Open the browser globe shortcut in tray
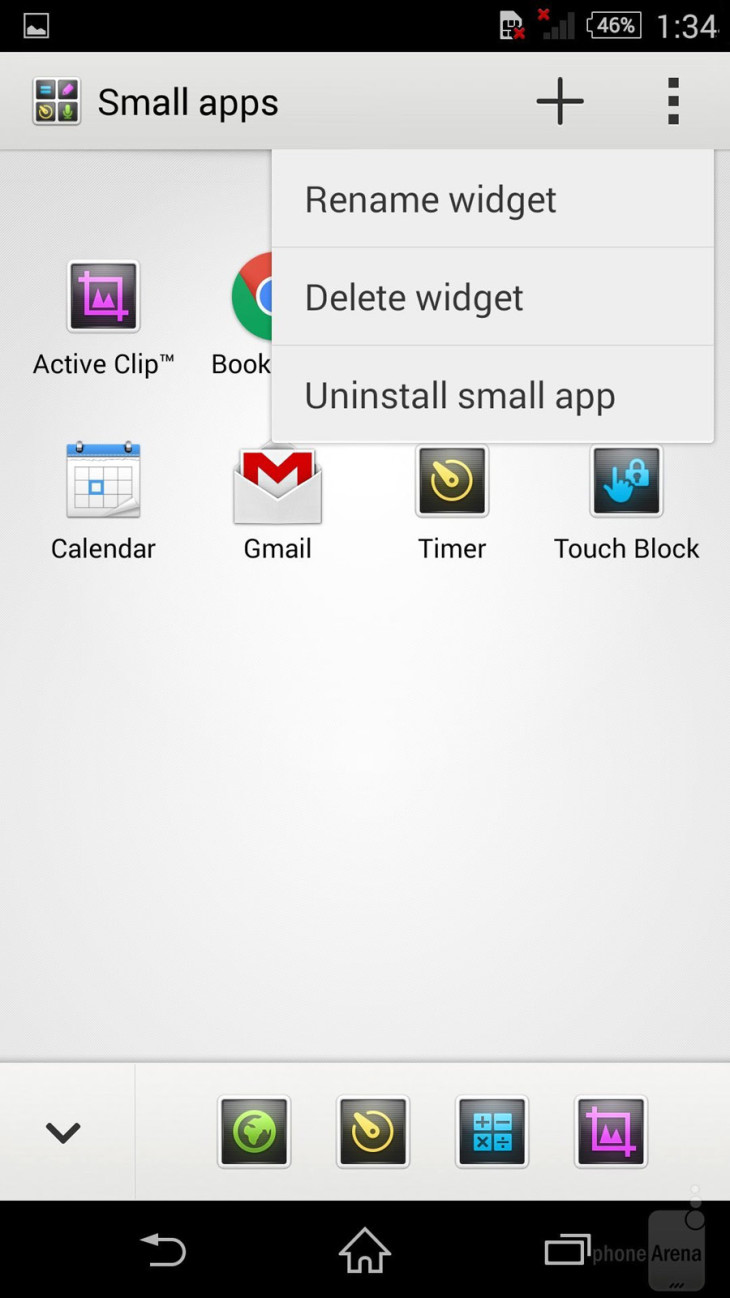The image size is (730, 1298). [x=254, y=1132]
